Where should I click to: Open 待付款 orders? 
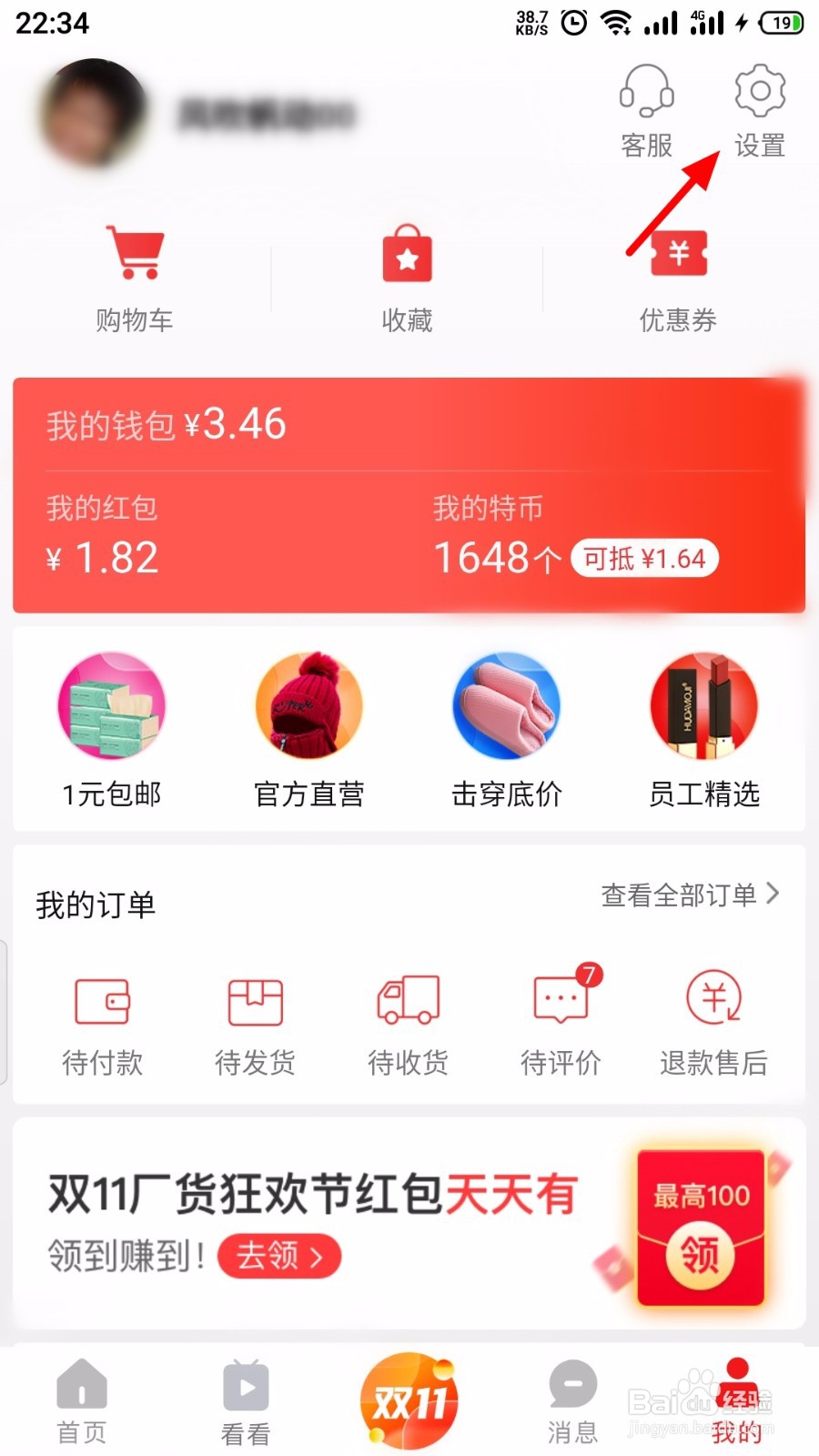pyautogui.click(x=102, y=1025)
